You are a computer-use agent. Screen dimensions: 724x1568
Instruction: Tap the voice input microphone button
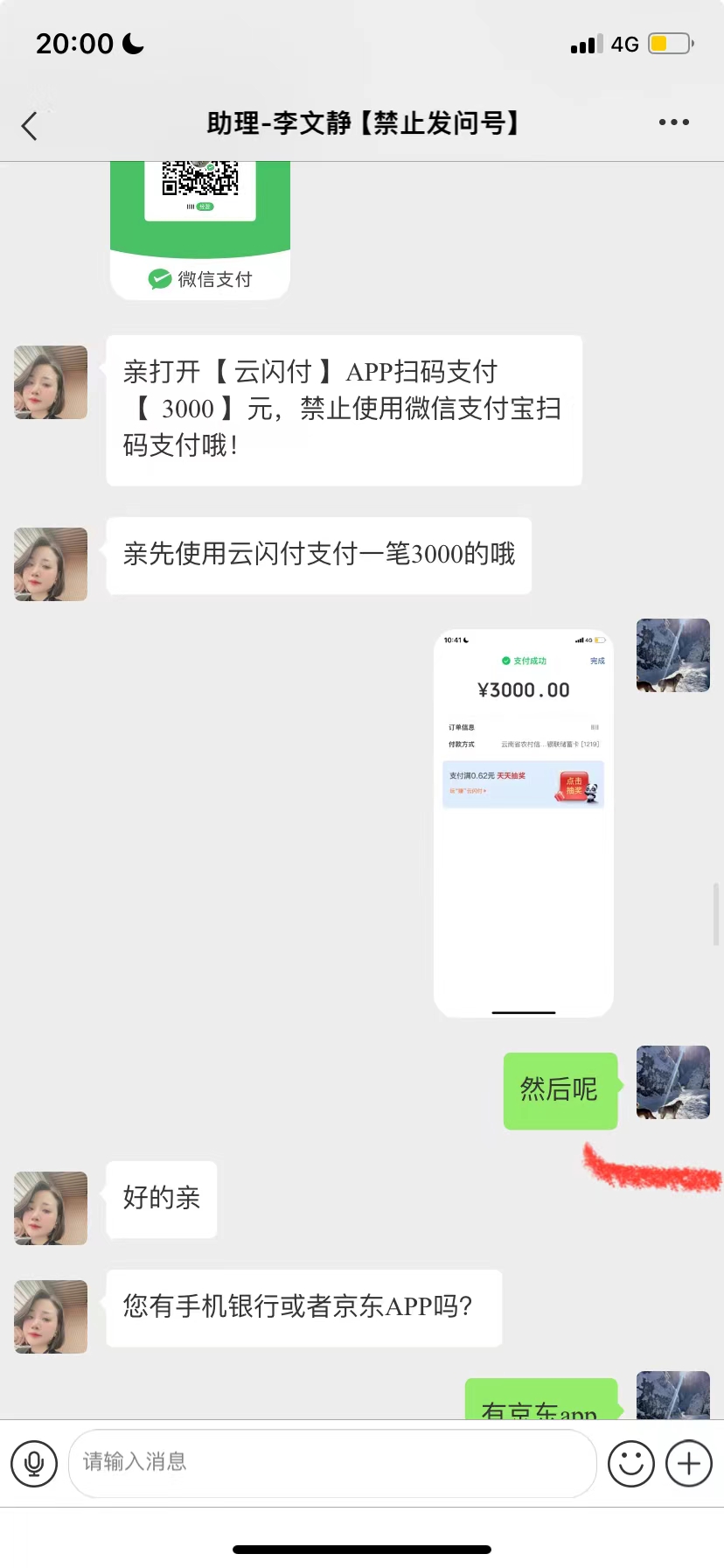click(34, 1463)
